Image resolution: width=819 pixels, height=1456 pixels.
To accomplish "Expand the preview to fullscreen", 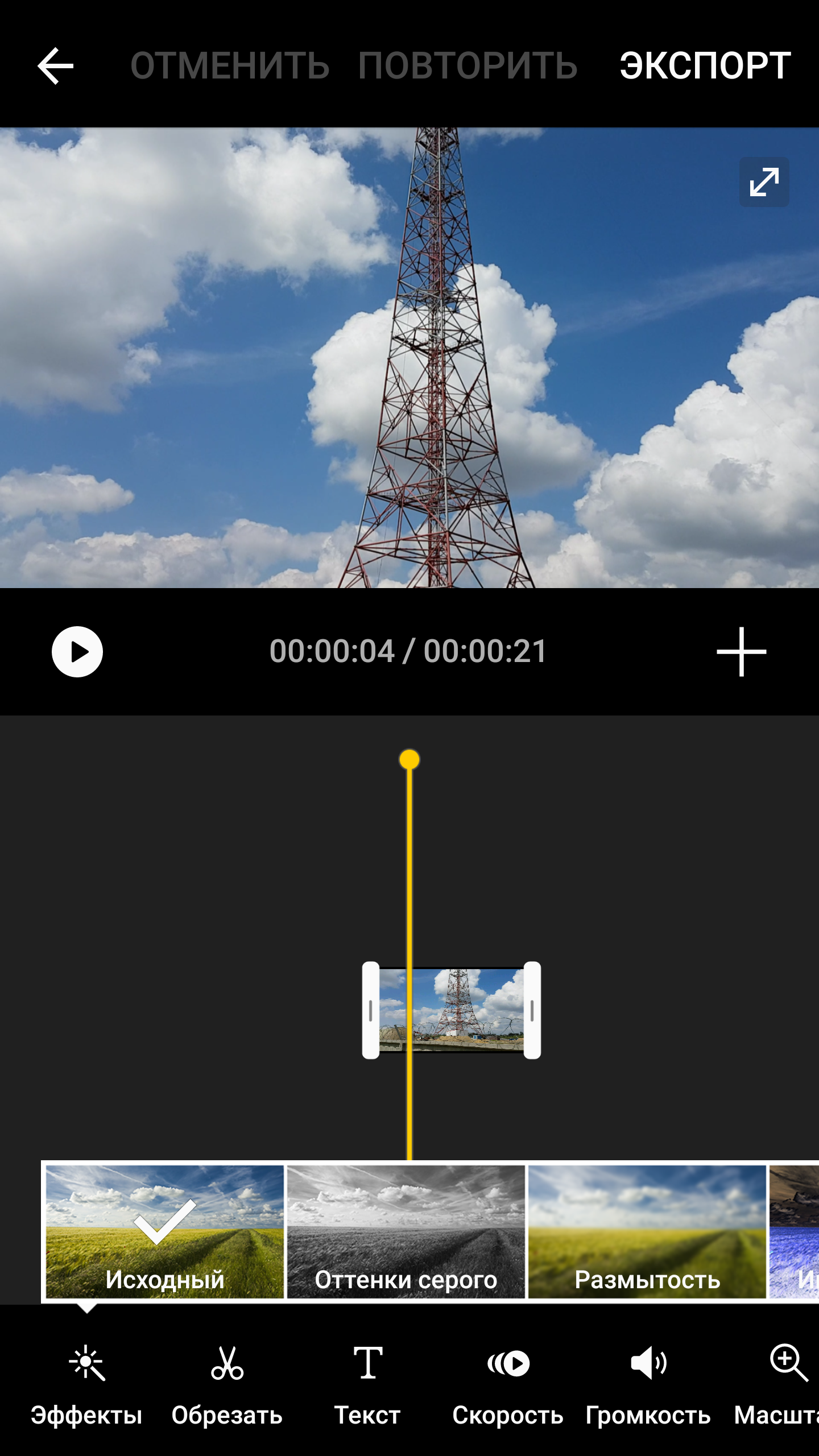I will click(764, 182).
